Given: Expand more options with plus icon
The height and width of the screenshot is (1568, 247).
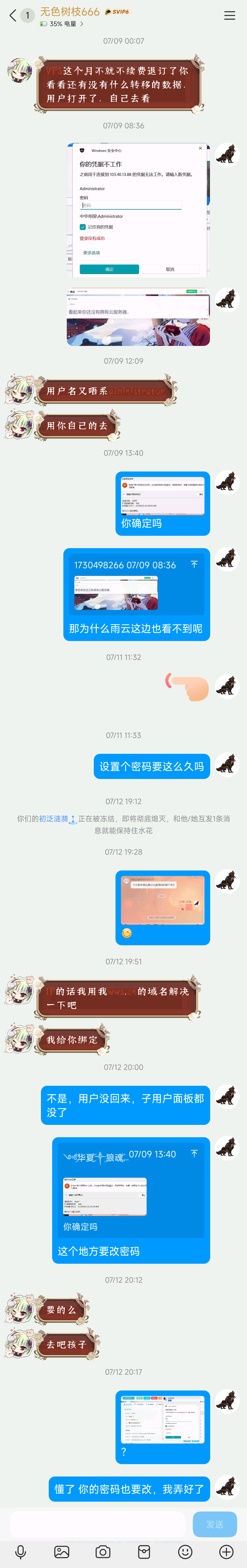Looking at the screenshot, I should pos(226,1552).
